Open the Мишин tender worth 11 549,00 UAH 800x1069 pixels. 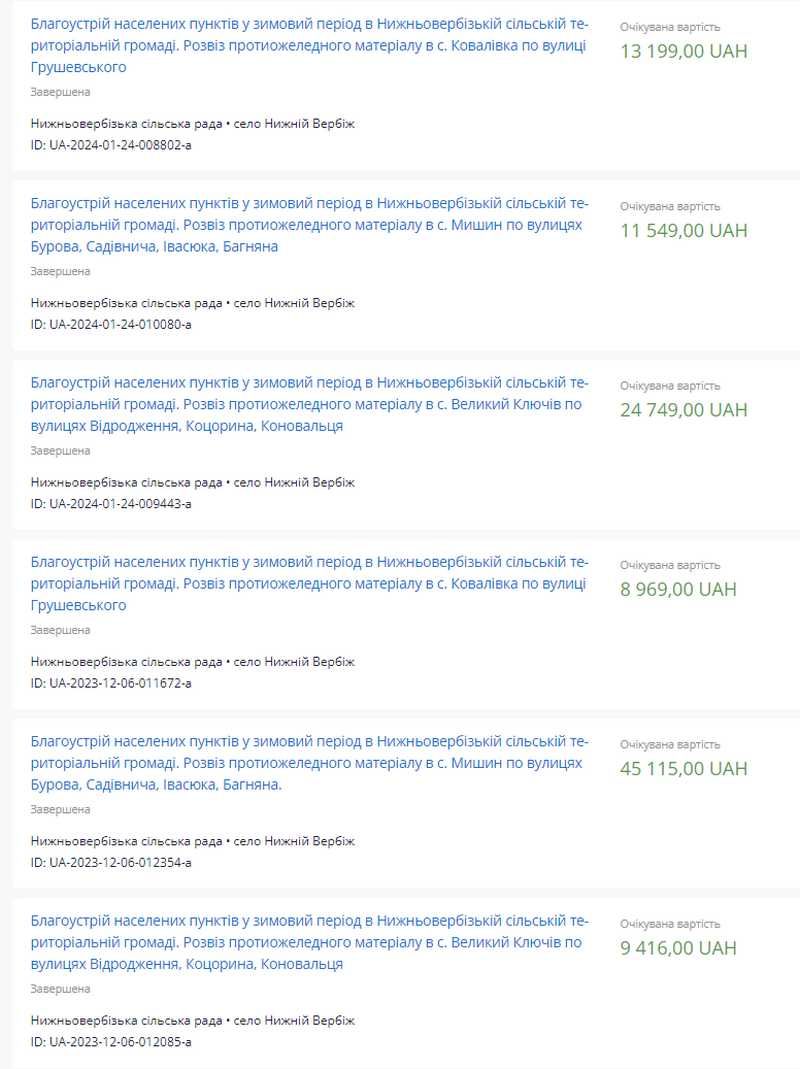point(308,225)
